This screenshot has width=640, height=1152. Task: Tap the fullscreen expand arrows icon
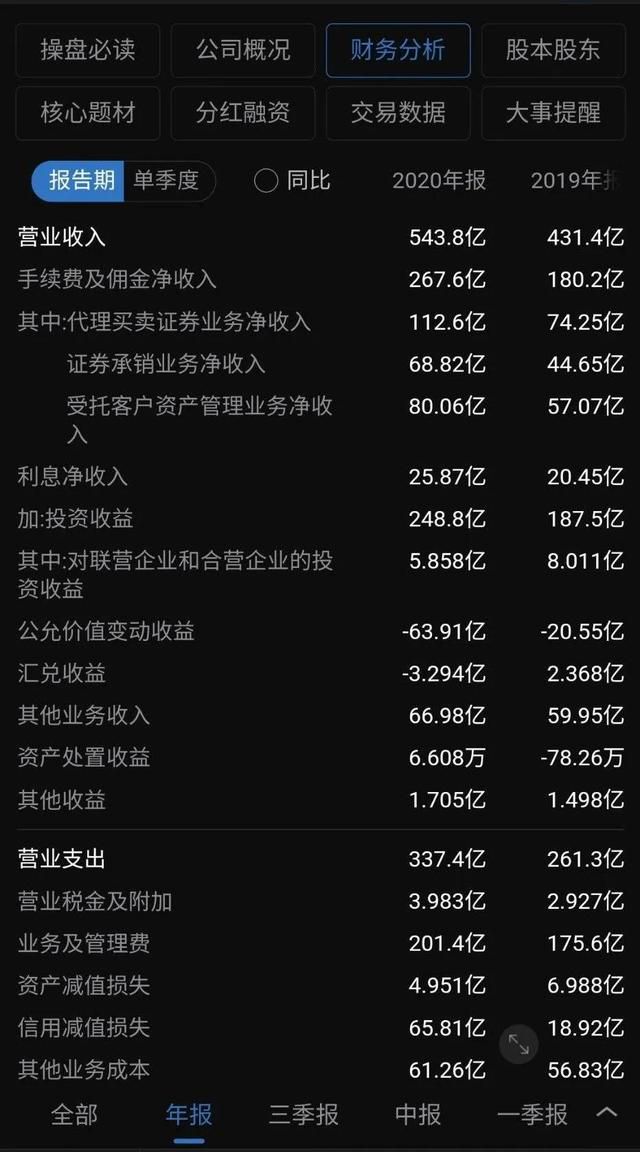[x=519, y=1044]
